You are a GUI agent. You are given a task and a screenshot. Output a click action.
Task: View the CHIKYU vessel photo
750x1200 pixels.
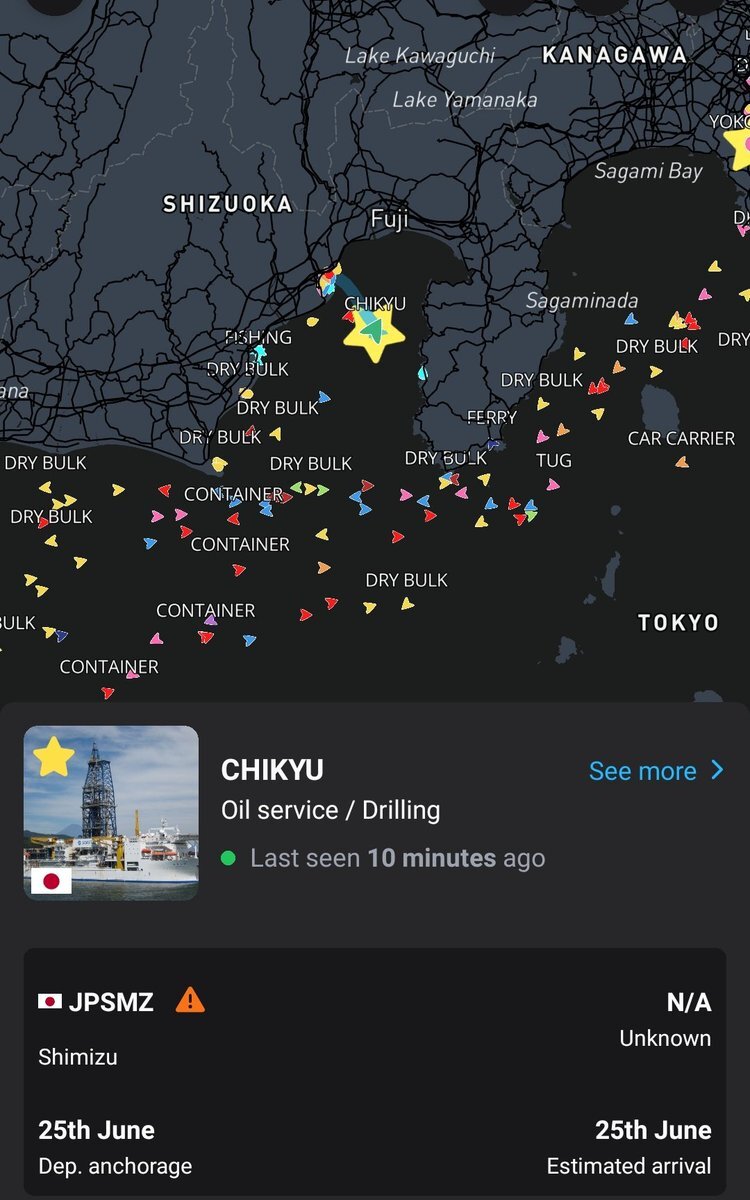click(x=111, y=813)
